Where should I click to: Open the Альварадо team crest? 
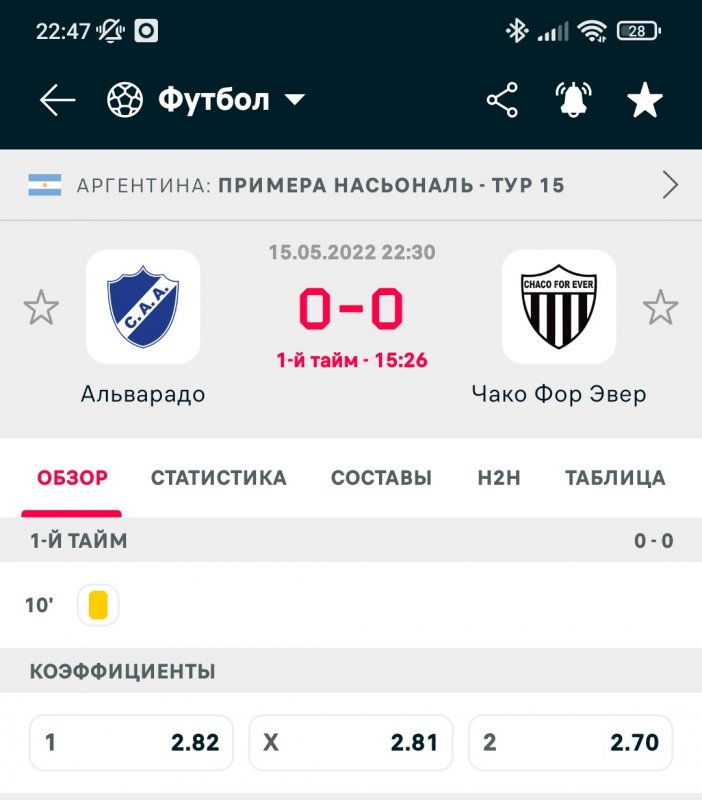coord(143,306)
